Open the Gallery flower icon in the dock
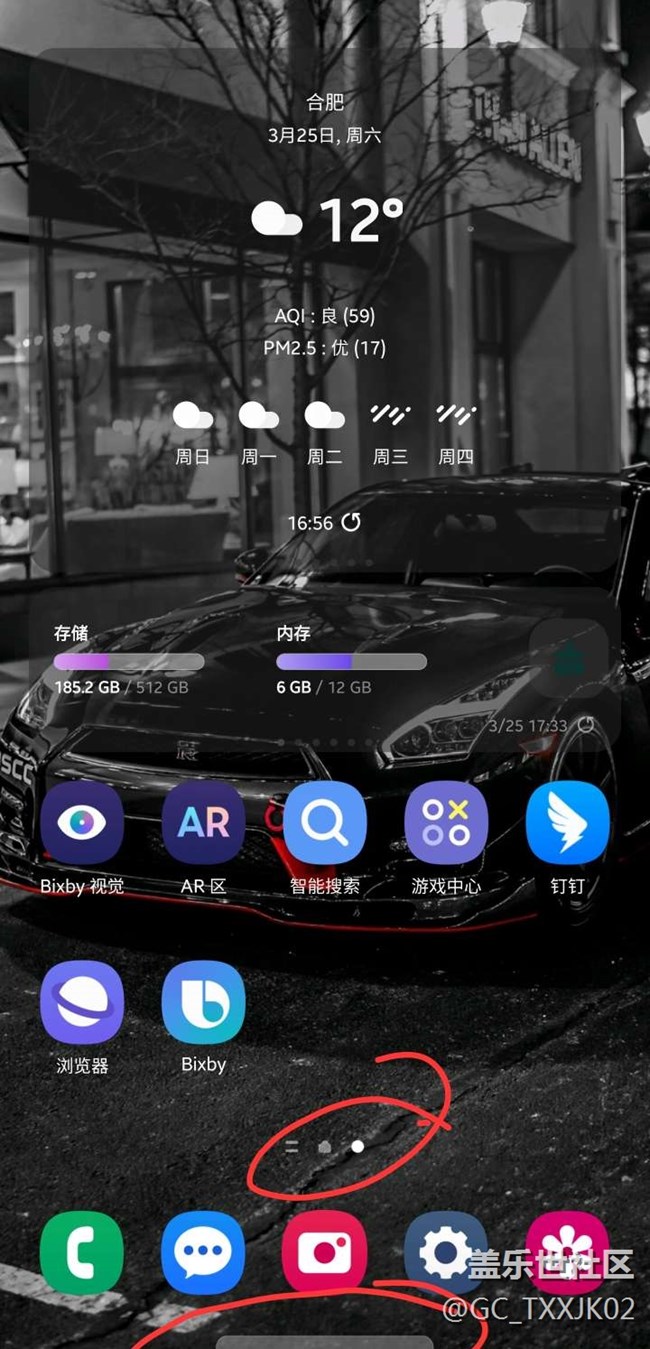Screen dimensions: 650x1349 pos(567,1252)
